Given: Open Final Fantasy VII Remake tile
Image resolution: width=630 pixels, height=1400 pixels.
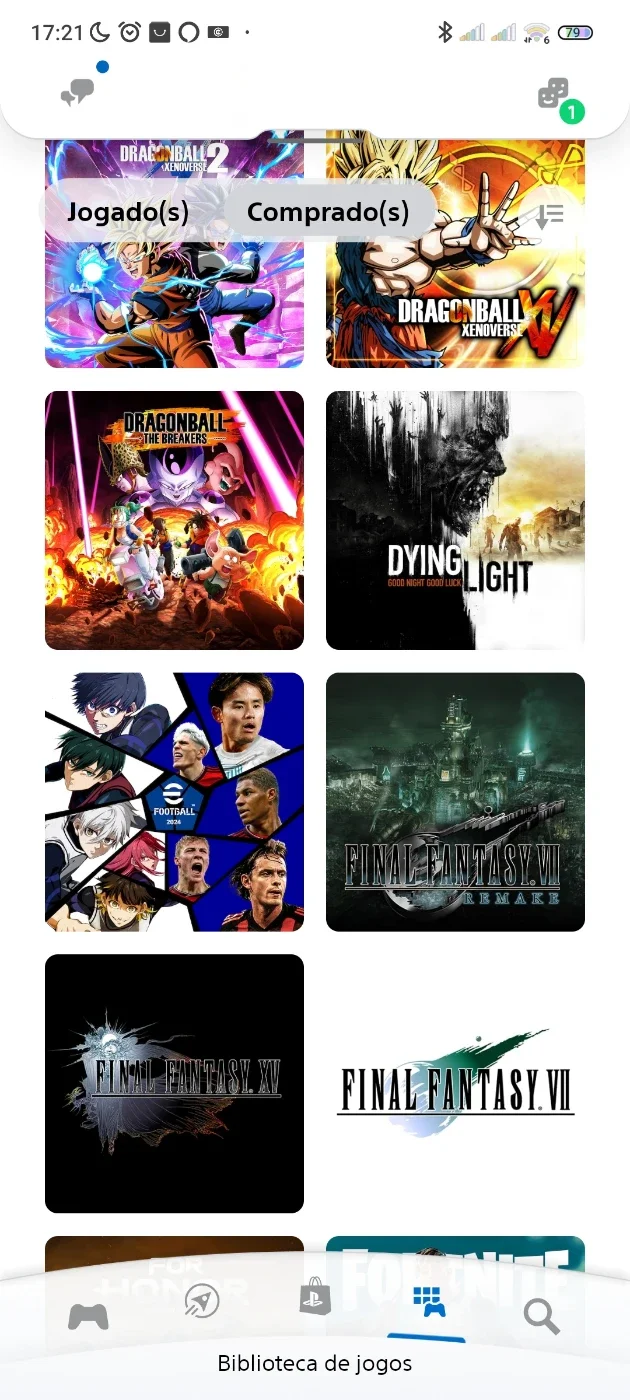Looking at the screenshot, I should tap(455, 802).
